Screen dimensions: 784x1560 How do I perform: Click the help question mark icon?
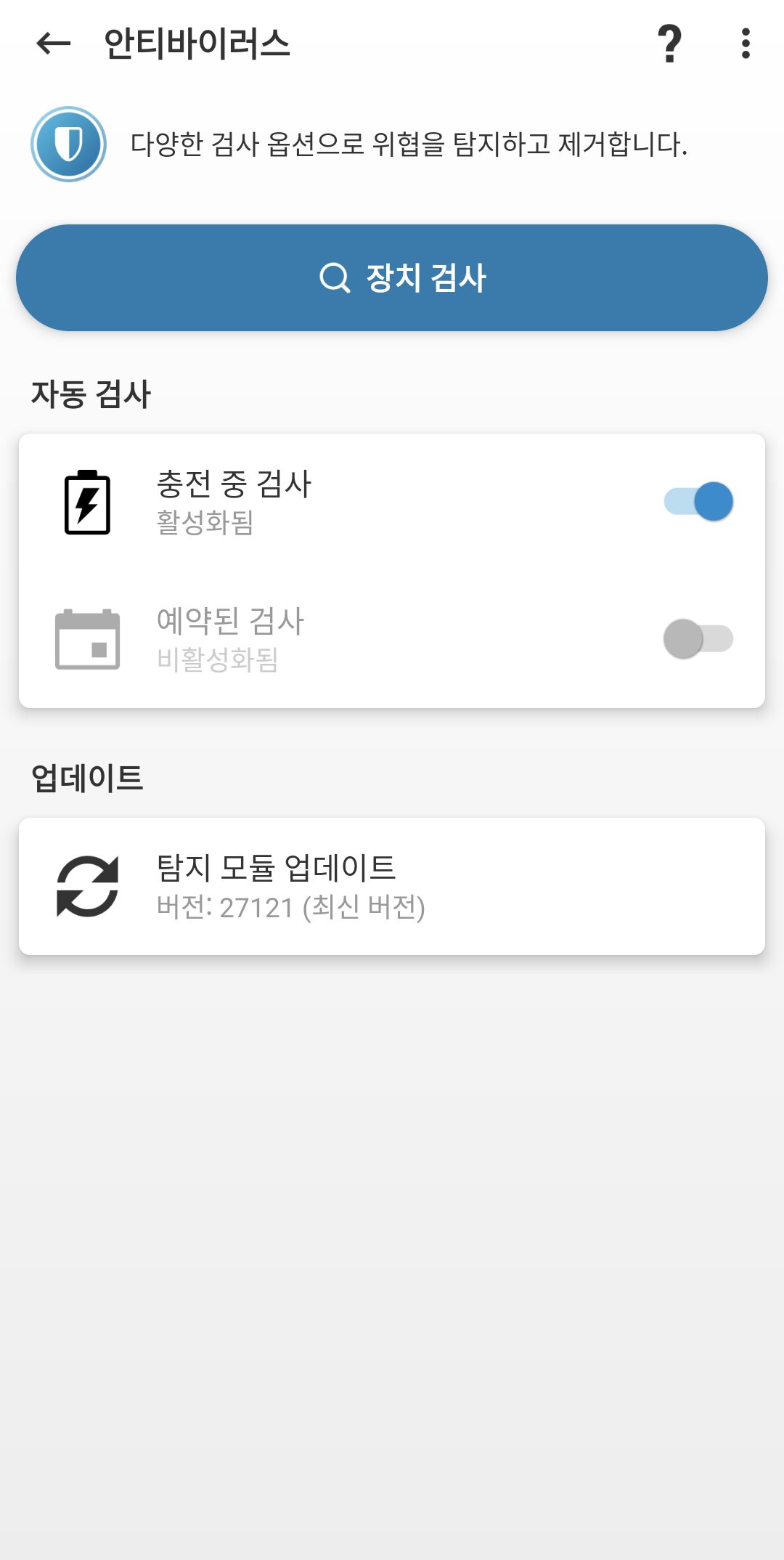click(669, 44)
